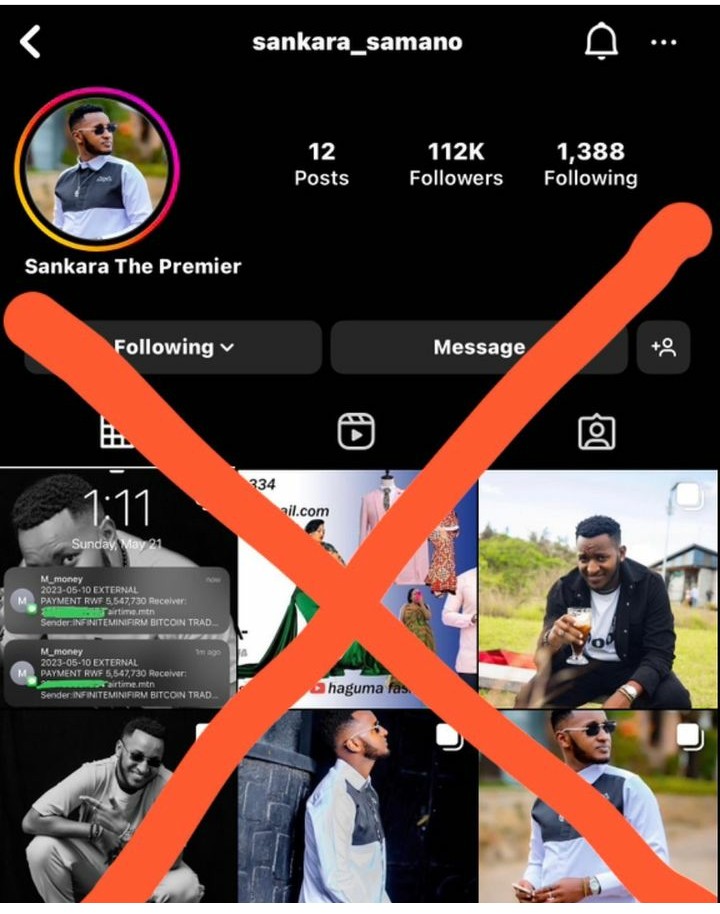
Task: Open the three-dot overflow menu
Action: tap(664, 43)
